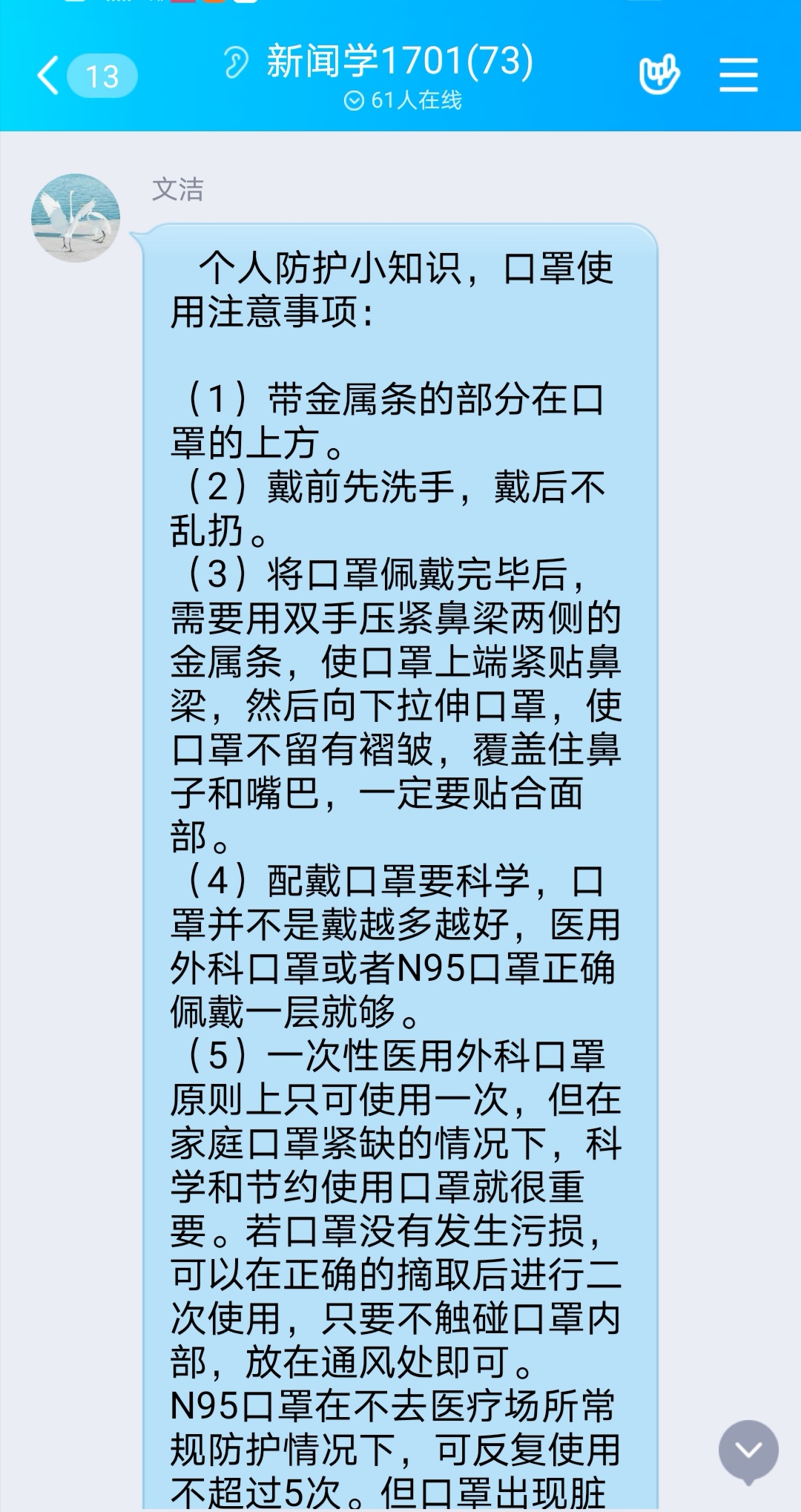This screenshot has height=1512, width=801.
Task: Tap the ear icon beside group title
Action: coord(236,62)
